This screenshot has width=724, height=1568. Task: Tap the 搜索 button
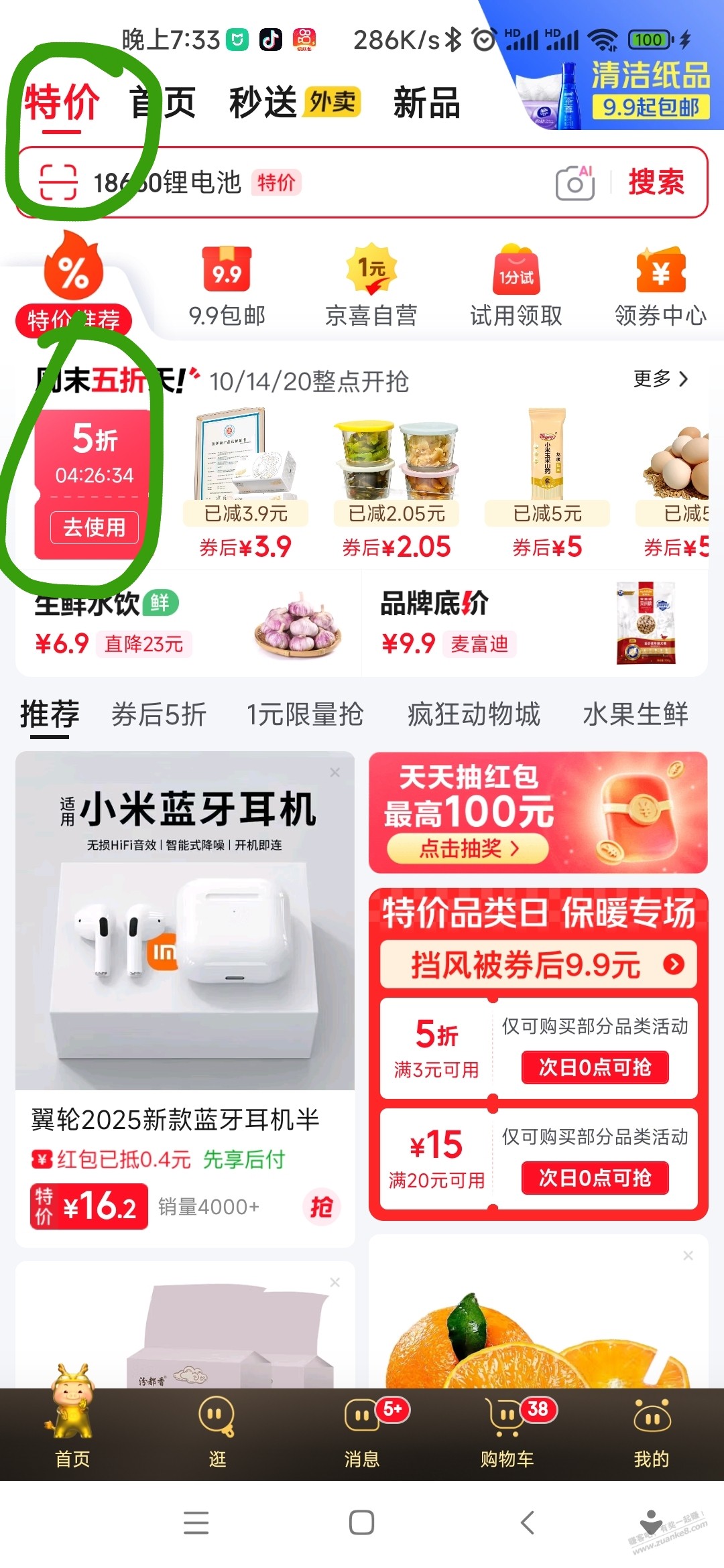click(x=656, y=182)
